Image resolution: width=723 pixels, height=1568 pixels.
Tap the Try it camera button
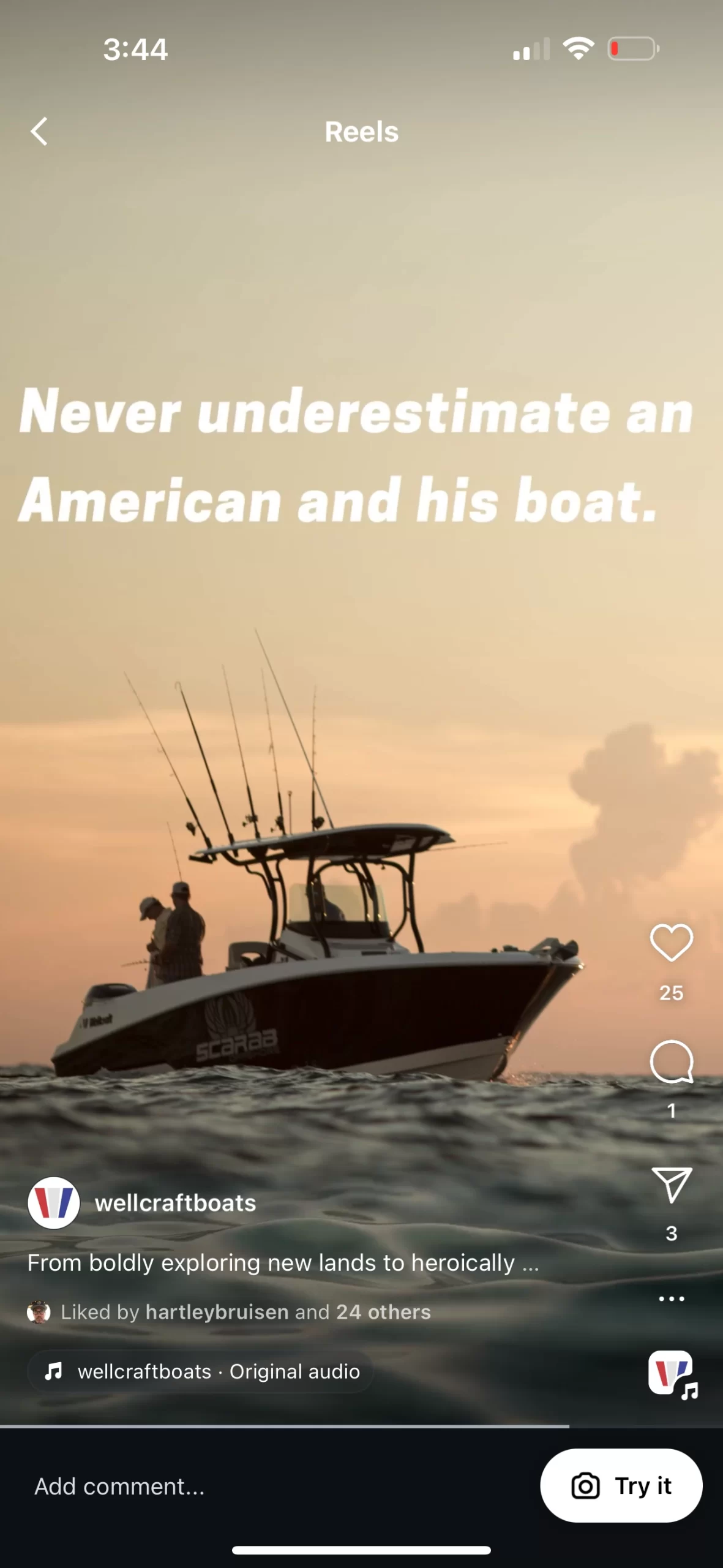coord(621,1485)
